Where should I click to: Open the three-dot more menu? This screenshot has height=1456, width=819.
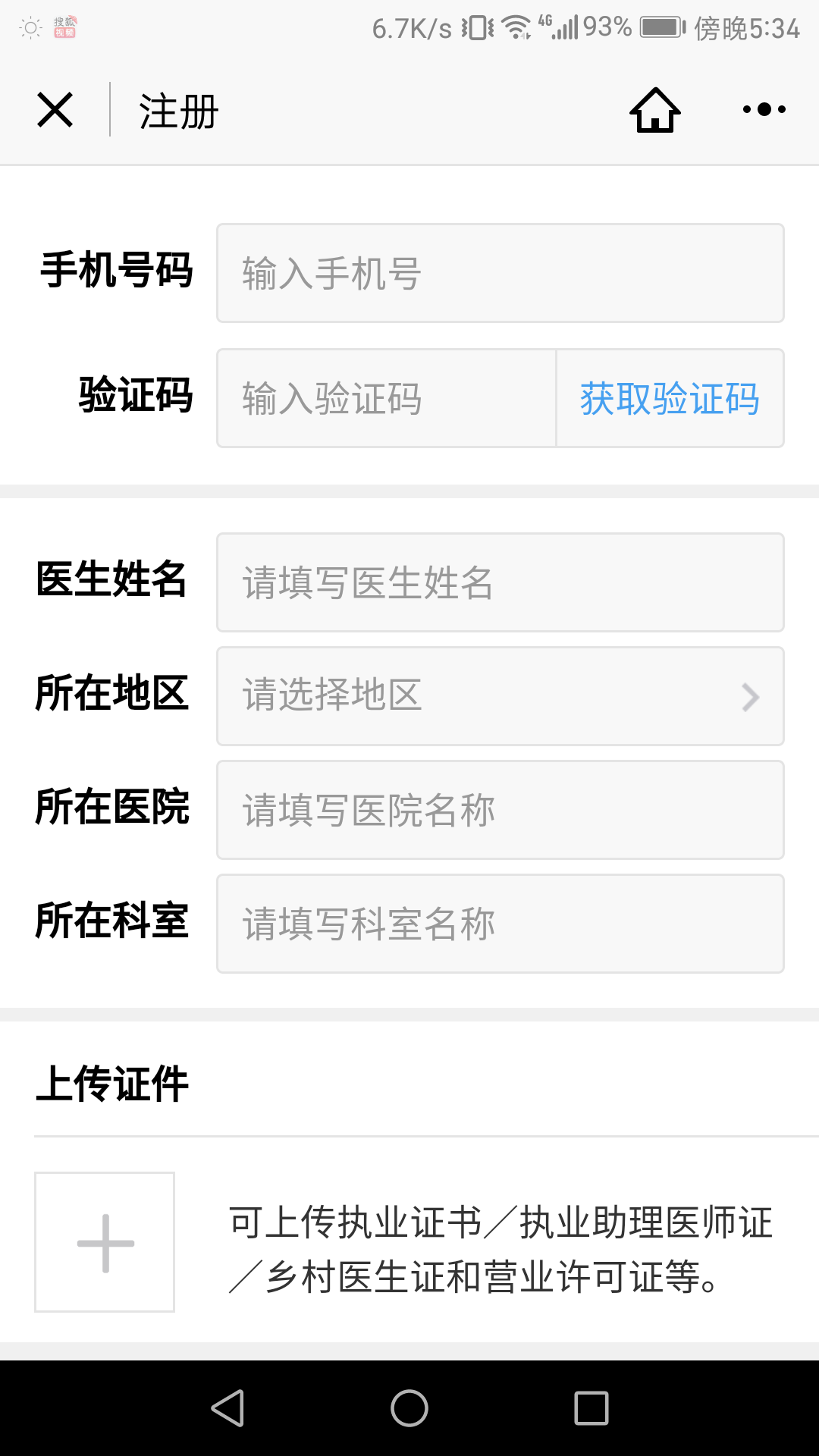point(764,110)
